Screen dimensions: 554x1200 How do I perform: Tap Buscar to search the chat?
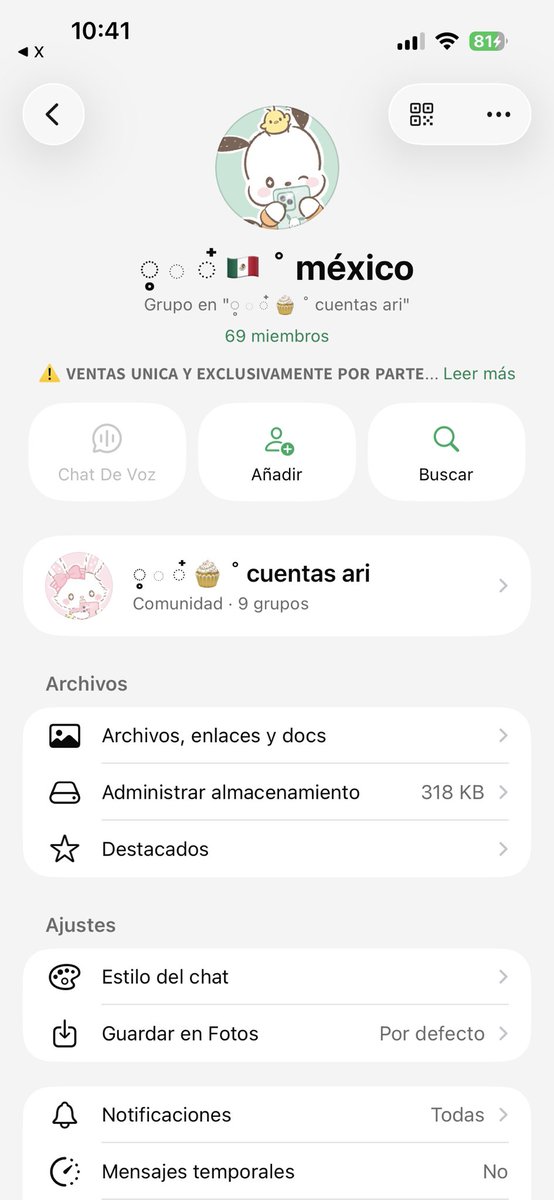coord(446,452)
